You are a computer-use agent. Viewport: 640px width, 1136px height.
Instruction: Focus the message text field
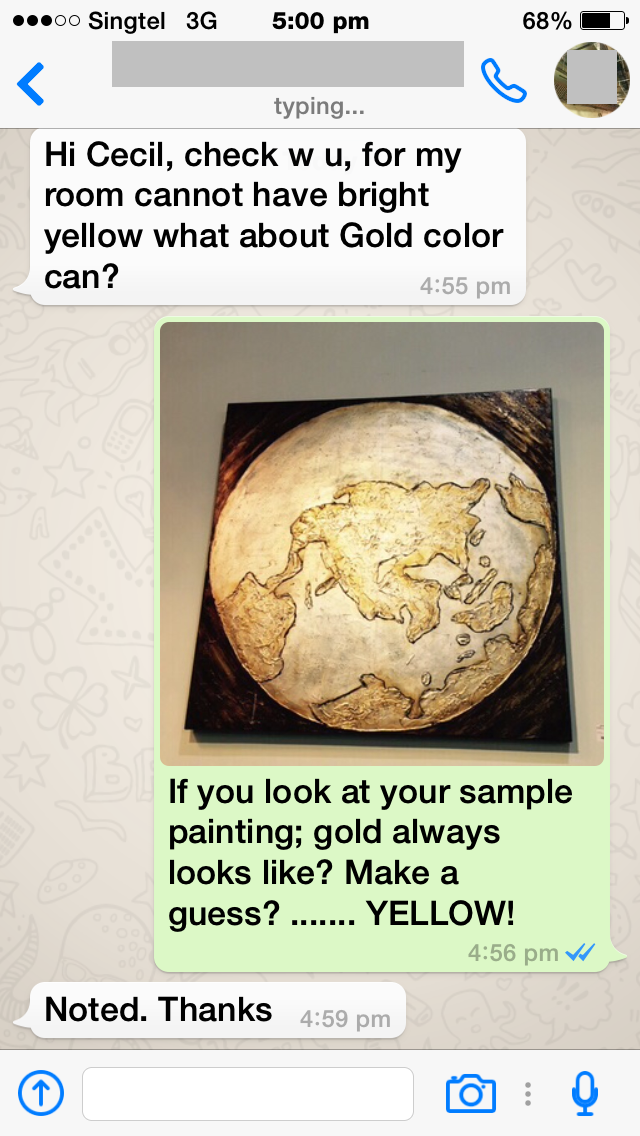click(248, 1093)
